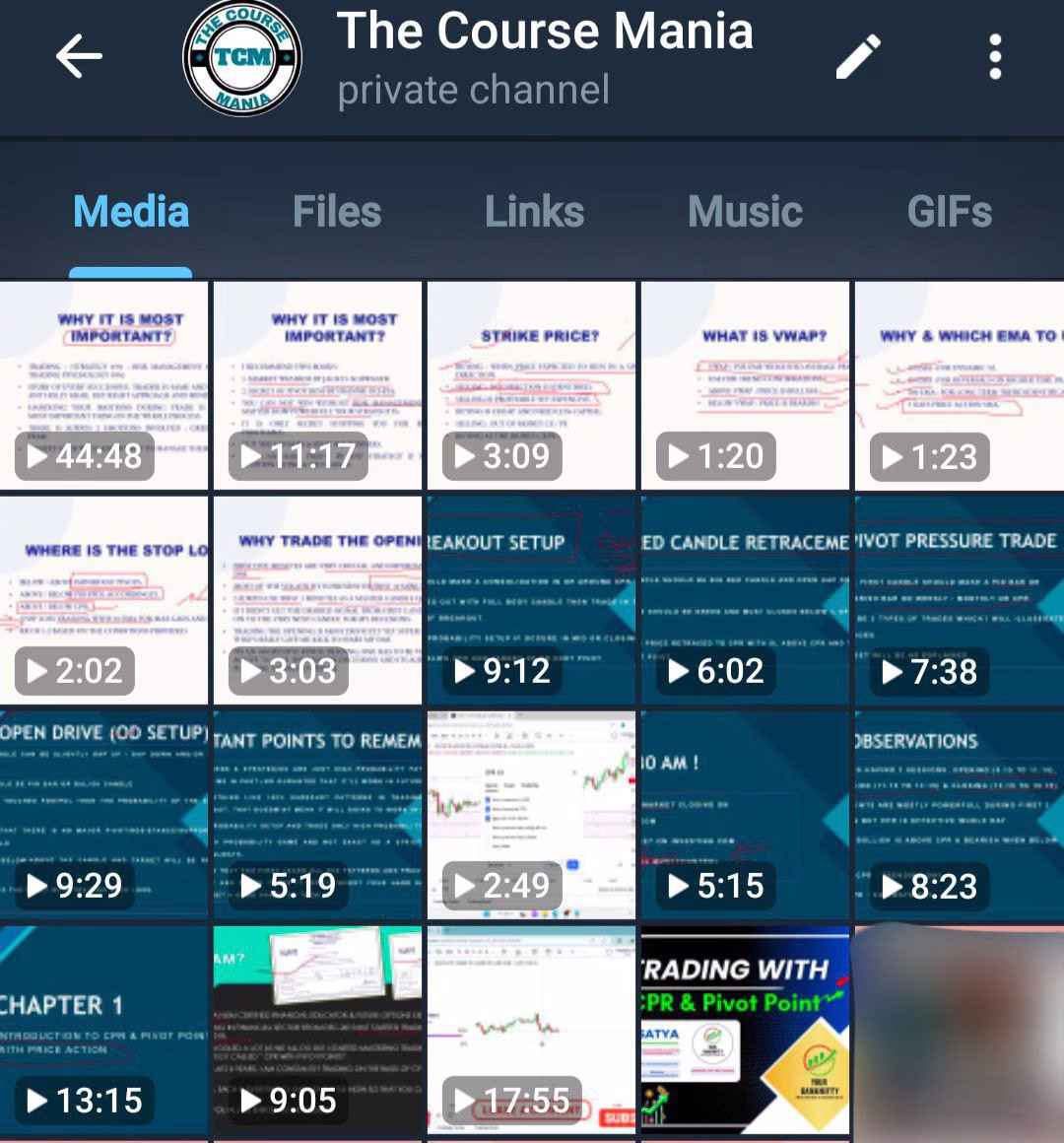Go back using the arrow
This screenshot has height=1143, width=1064.
coord(79,56)
